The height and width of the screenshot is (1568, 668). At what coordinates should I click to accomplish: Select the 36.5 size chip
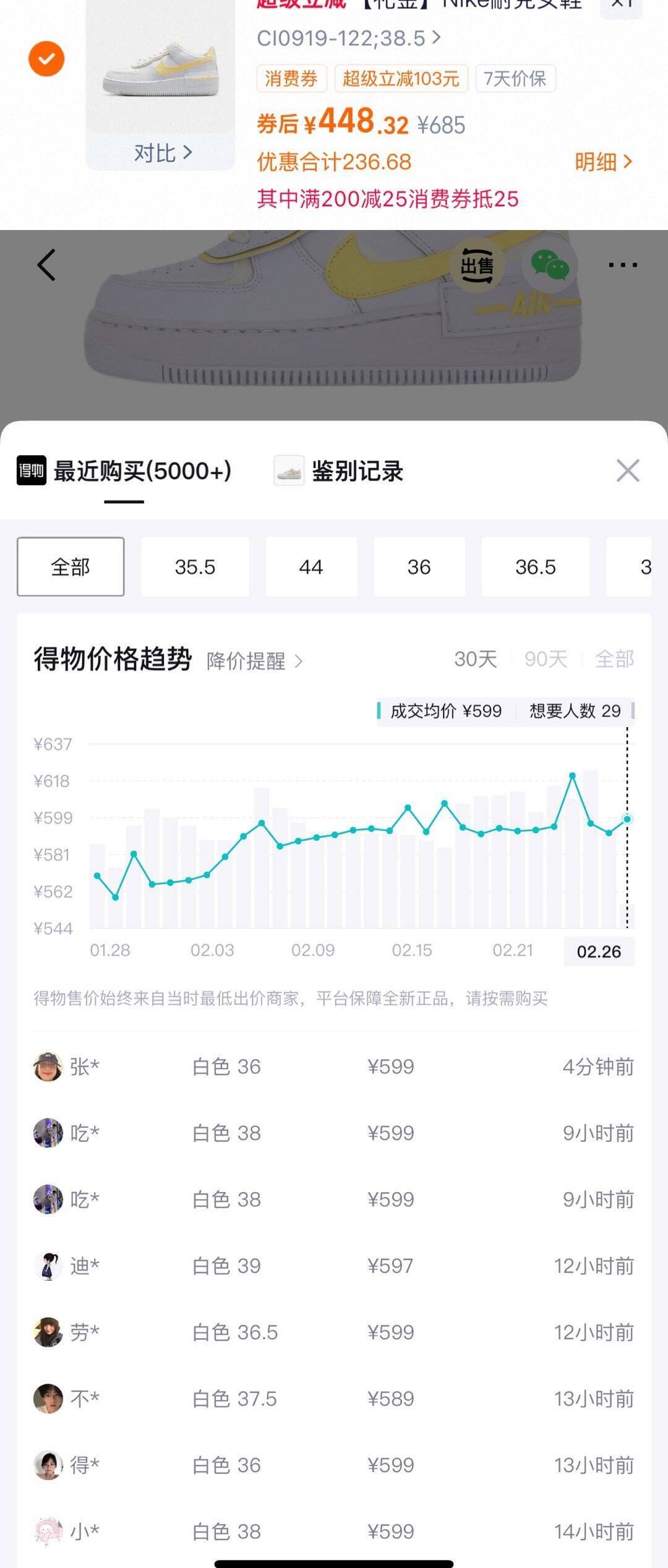(535, 567)
